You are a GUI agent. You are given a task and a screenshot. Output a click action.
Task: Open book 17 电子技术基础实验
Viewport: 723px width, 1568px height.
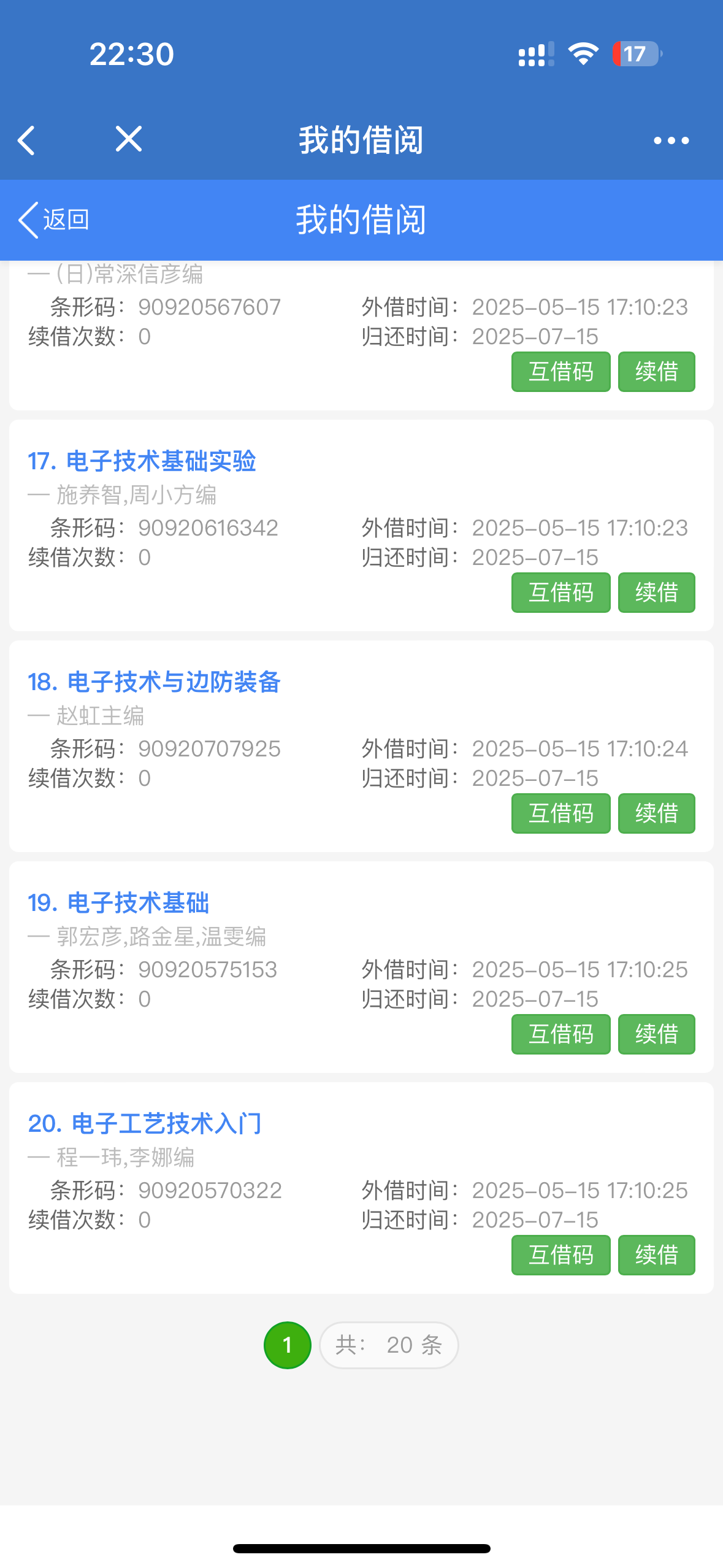coord(142,461)
